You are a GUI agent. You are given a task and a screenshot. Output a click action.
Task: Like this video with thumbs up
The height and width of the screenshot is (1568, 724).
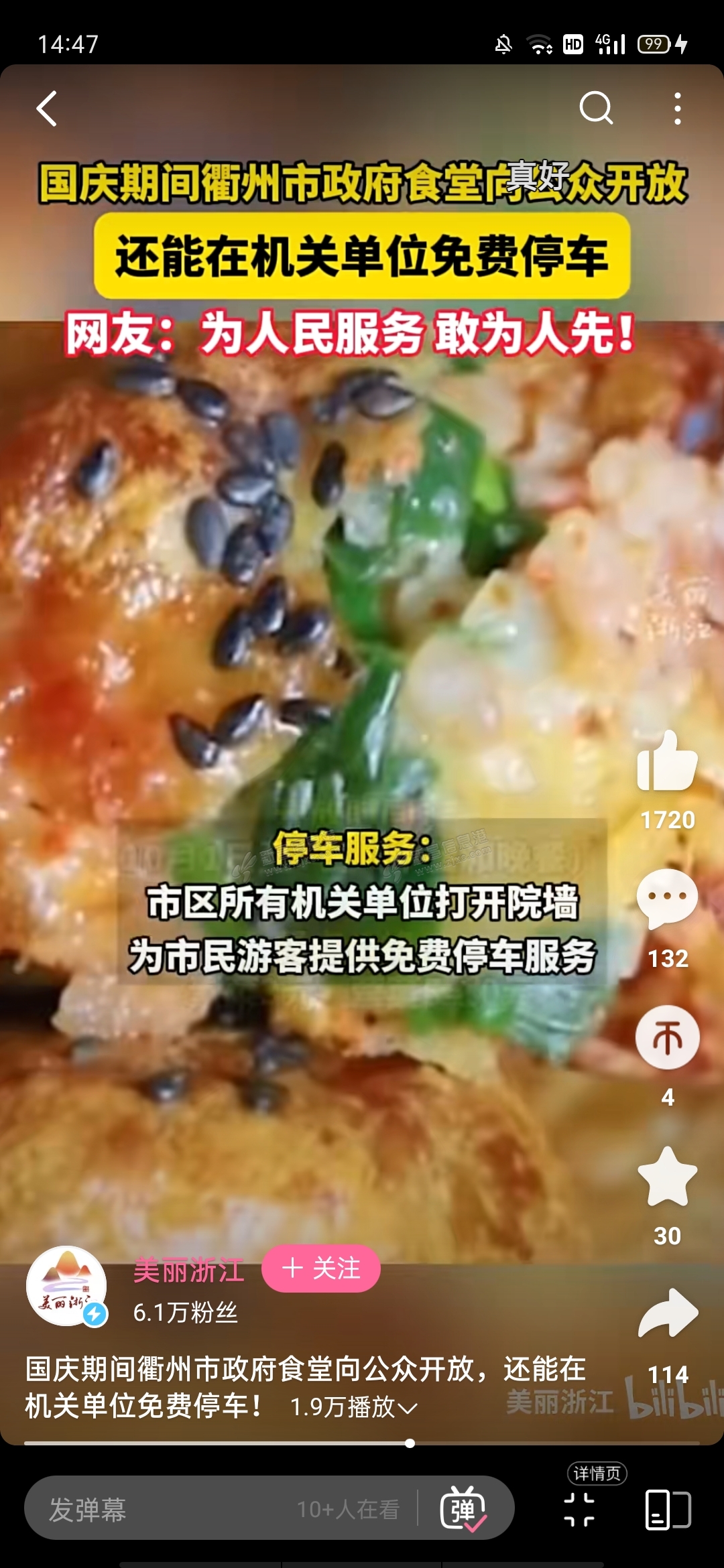pos(667,762)
